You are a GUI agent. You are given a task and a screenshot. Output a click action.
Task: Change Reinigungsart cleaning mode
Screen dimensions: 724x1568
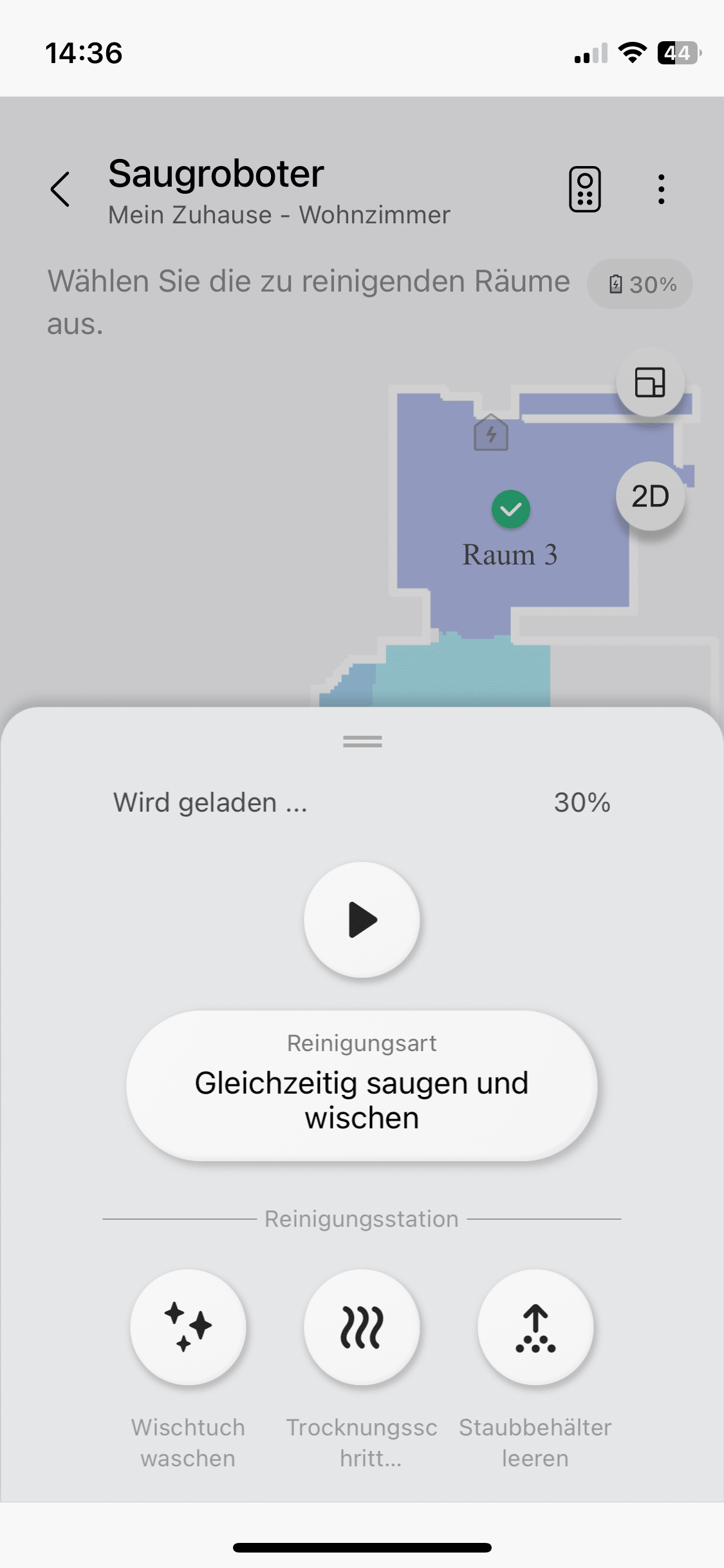point(362,1085)
